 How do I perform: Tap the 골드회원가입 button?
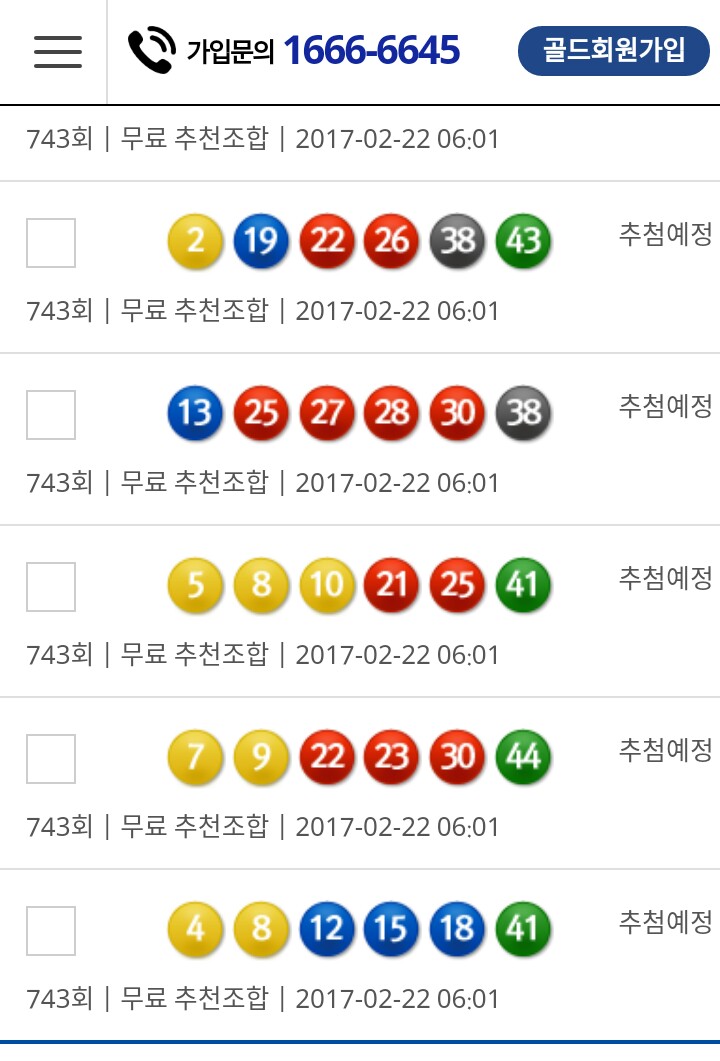point(613,51)
